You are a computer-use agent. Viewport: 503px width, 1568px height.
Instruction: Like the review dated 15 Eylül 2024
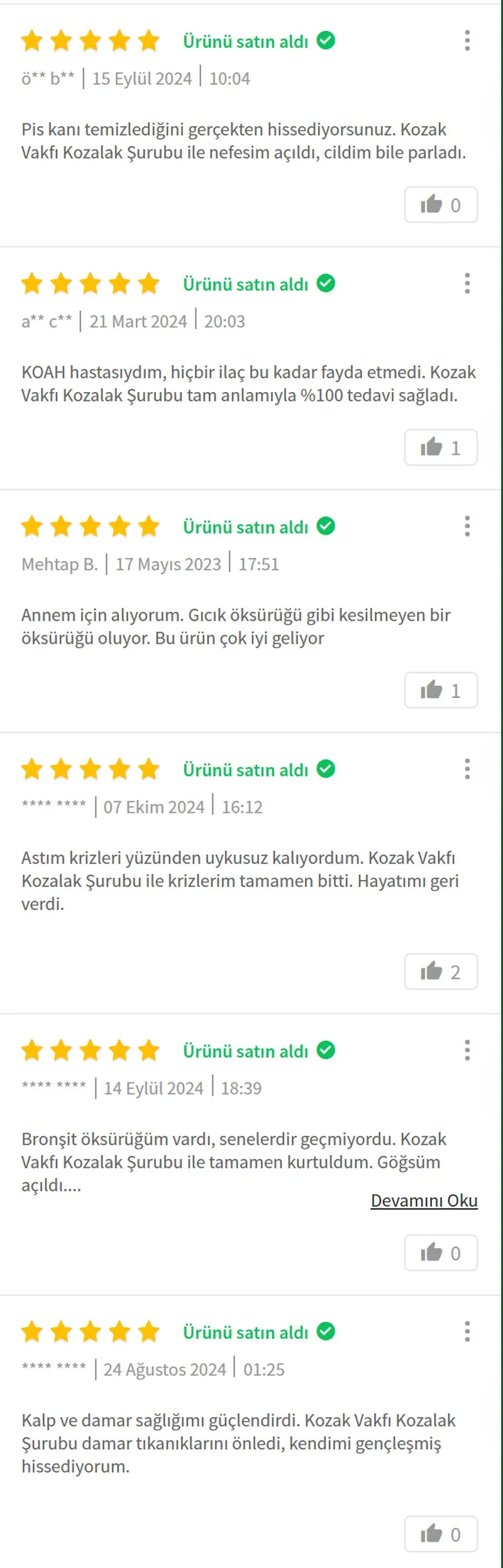point(440,205)
